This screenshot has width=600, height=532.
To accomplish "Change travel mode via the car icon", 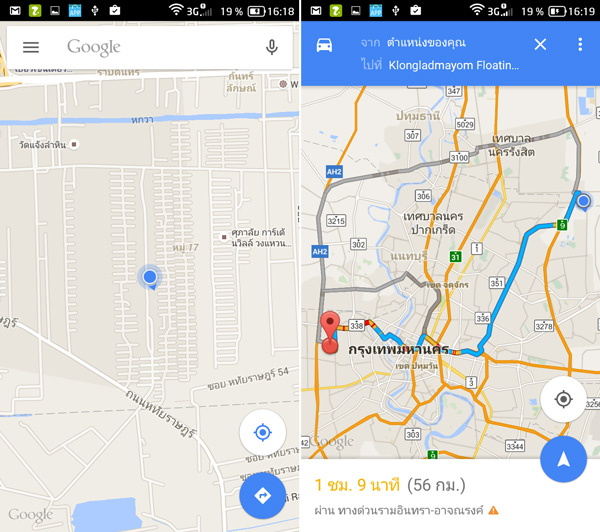I will (324, 45).
